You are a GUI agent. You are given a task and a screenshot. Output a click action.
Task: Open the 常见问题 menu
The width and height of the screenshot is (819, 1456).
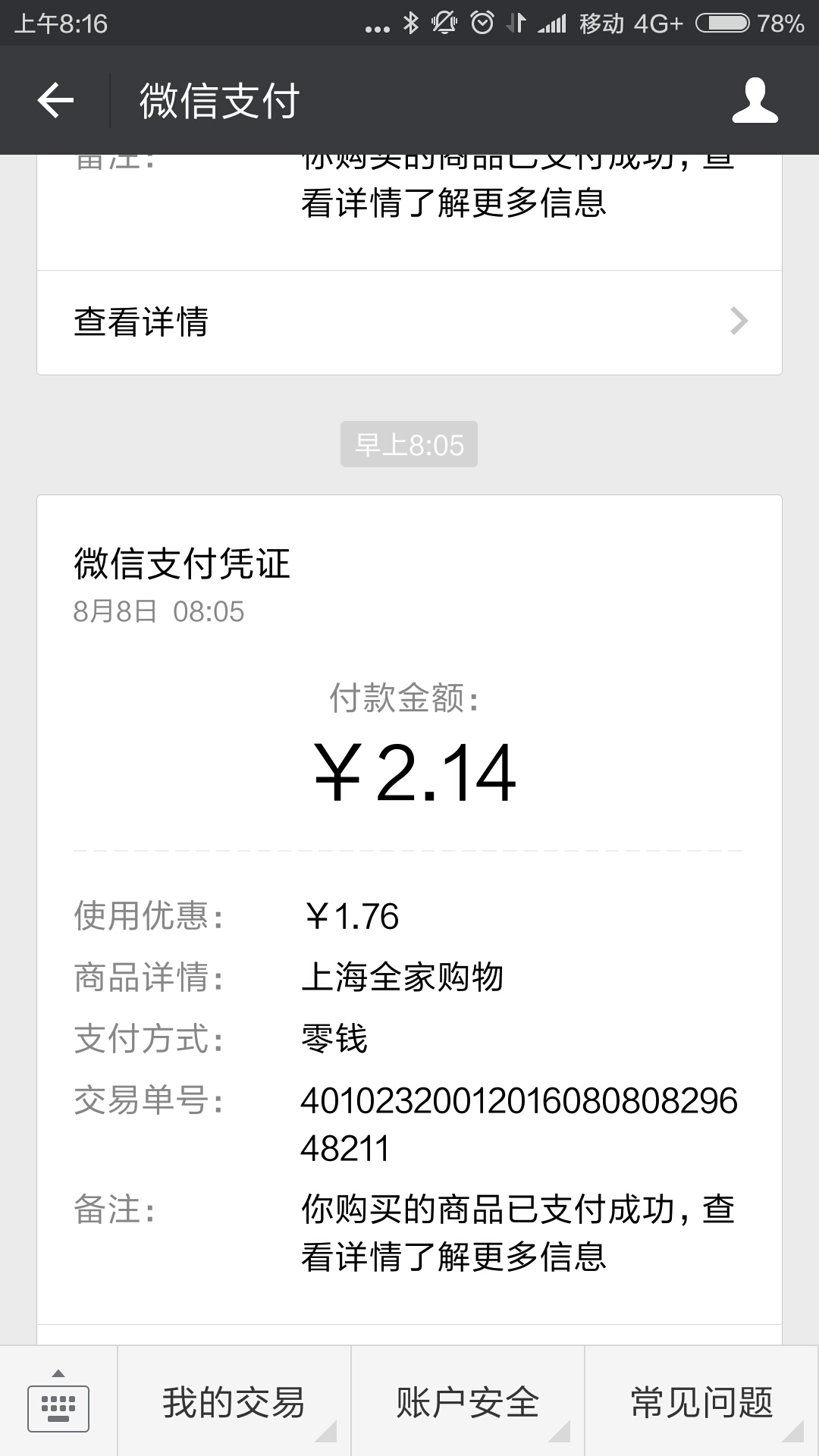[x=702, y=1401]
